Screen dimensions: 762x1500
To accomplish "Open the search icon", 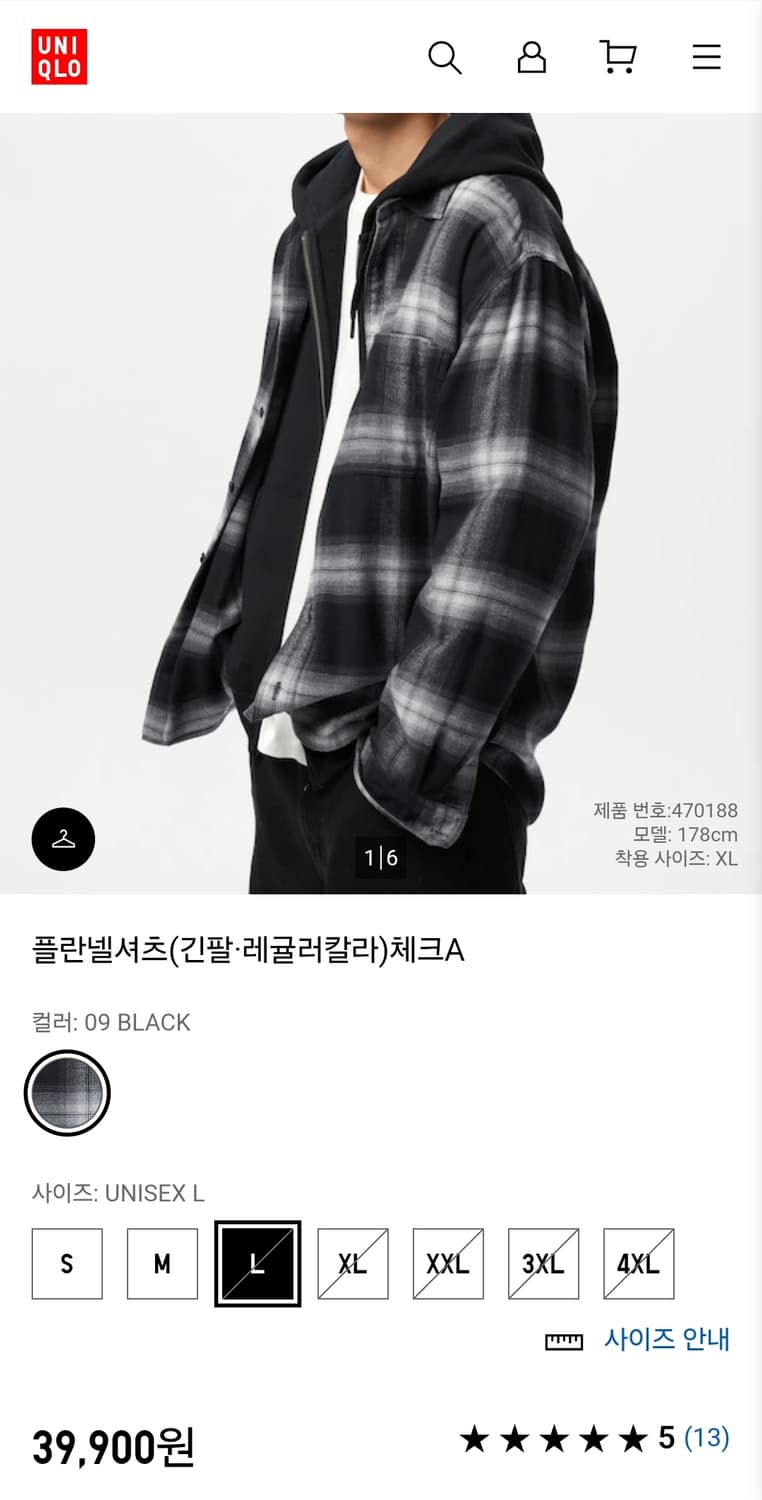I will coord(445,58).
